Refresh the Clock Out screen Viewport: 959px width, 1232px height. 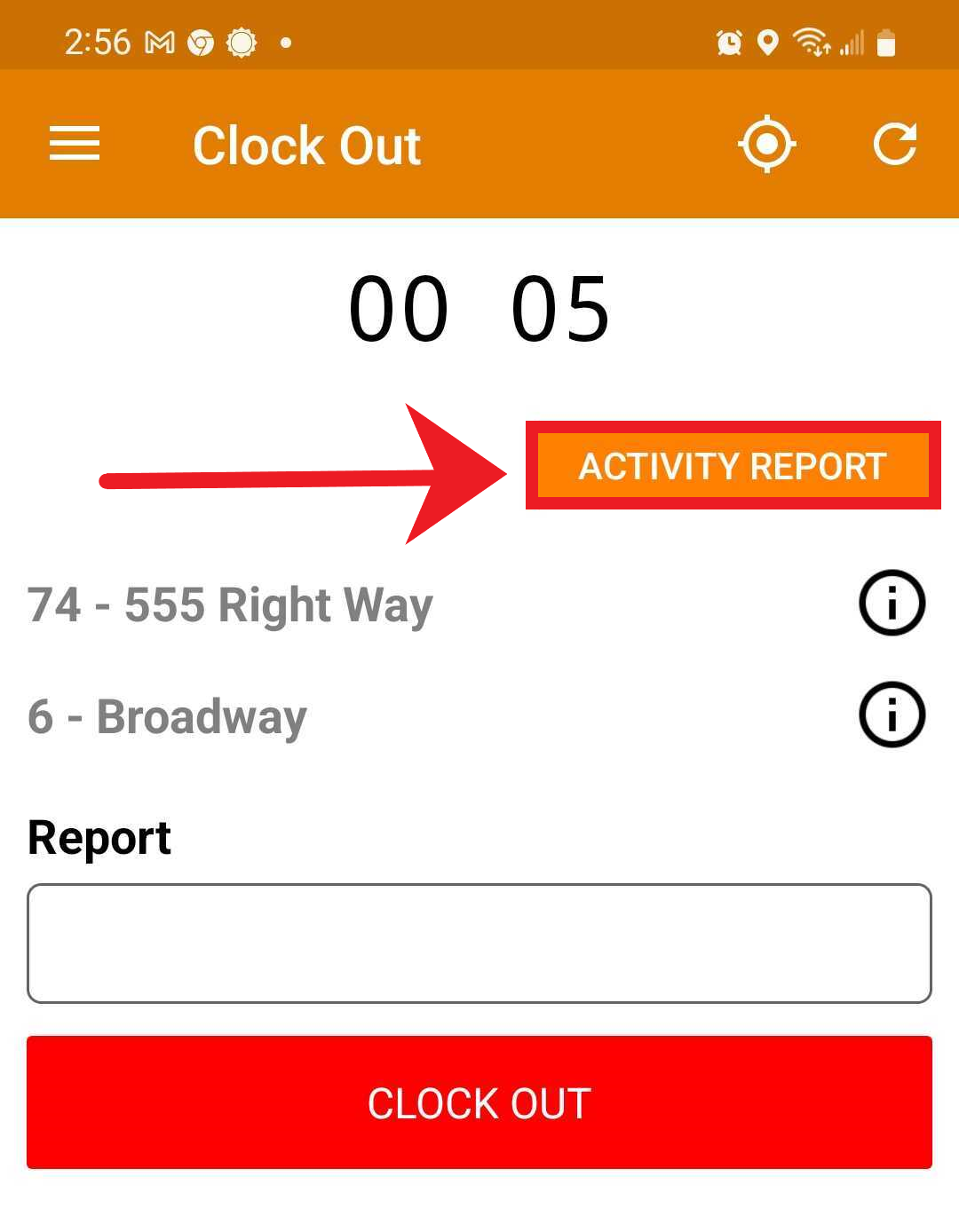click(x=895, y=144)
